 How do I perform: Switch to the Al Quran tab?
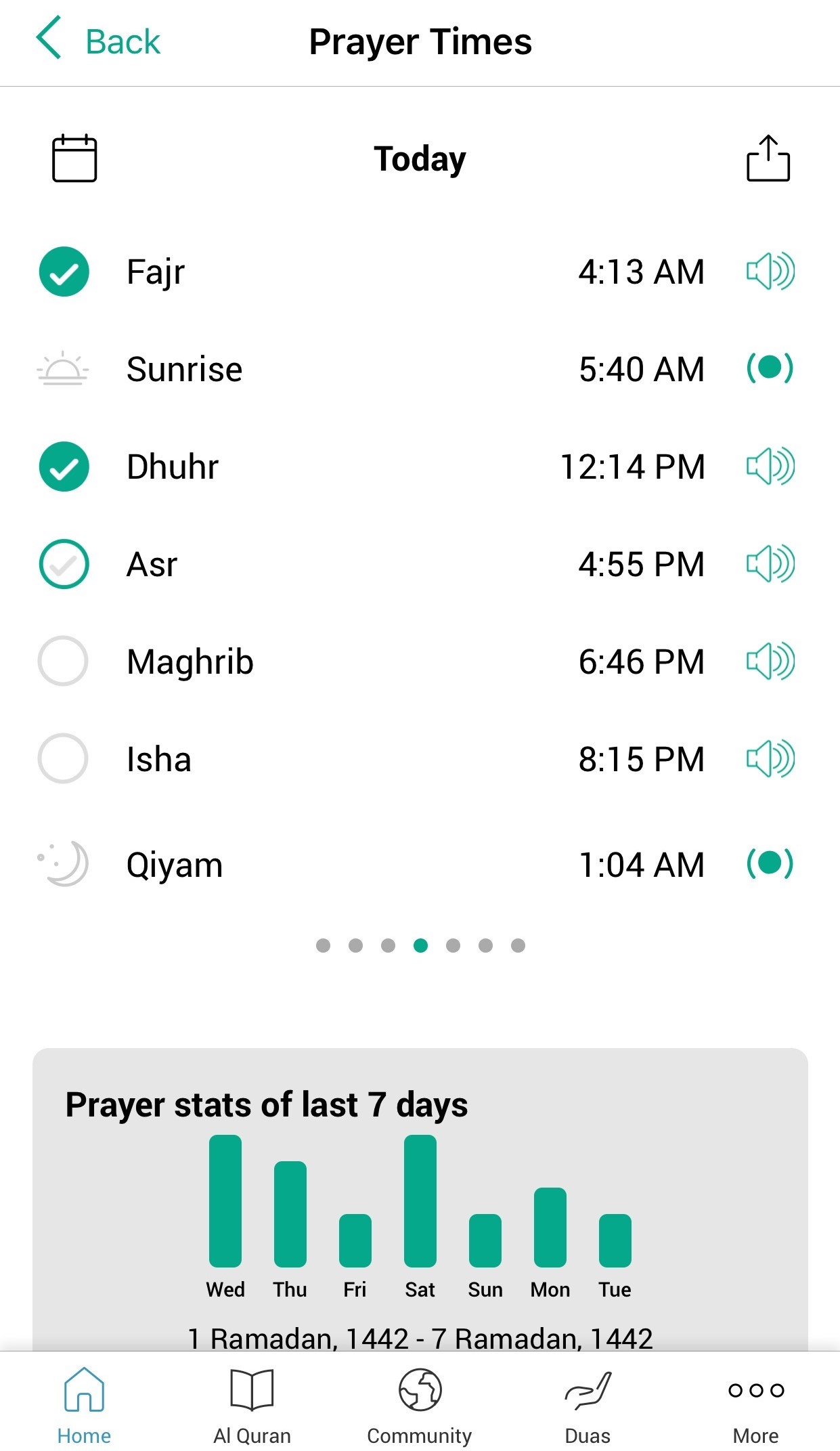(x=252, y=1406)
